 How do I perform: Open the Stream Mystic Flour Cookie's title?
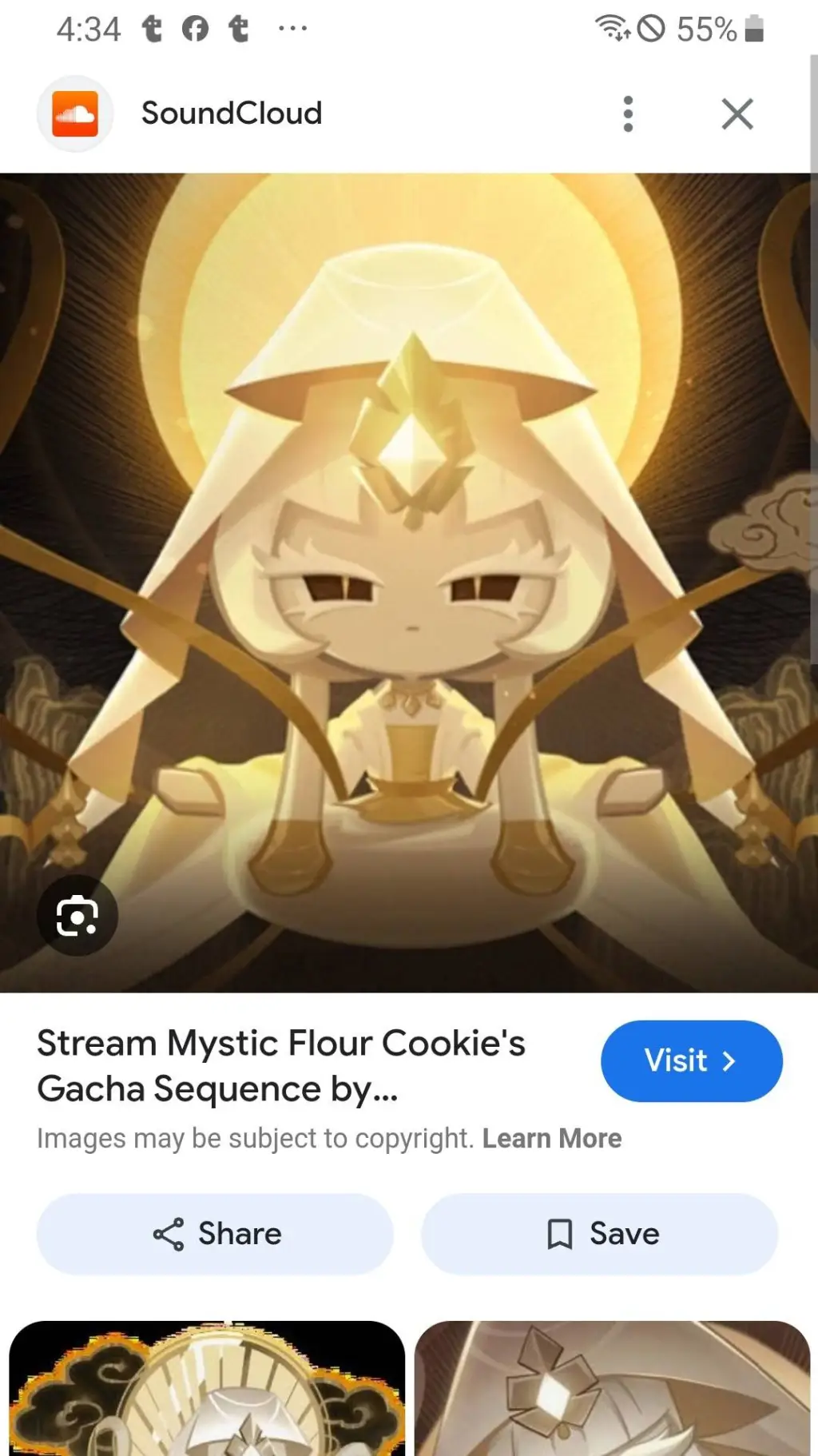coord(281,1065)
